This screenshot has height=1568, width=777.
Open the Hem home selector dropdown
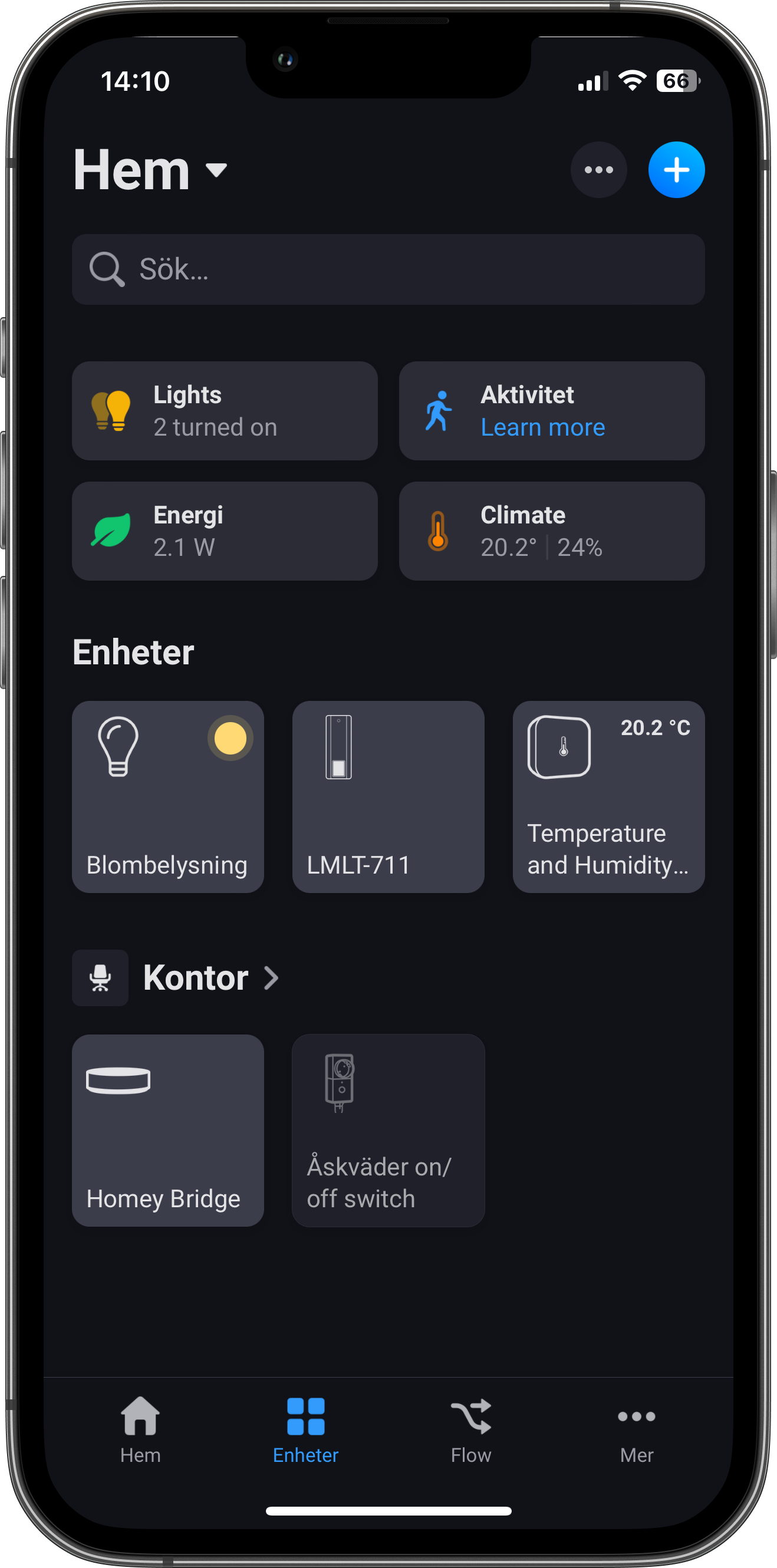click(150, 170)
